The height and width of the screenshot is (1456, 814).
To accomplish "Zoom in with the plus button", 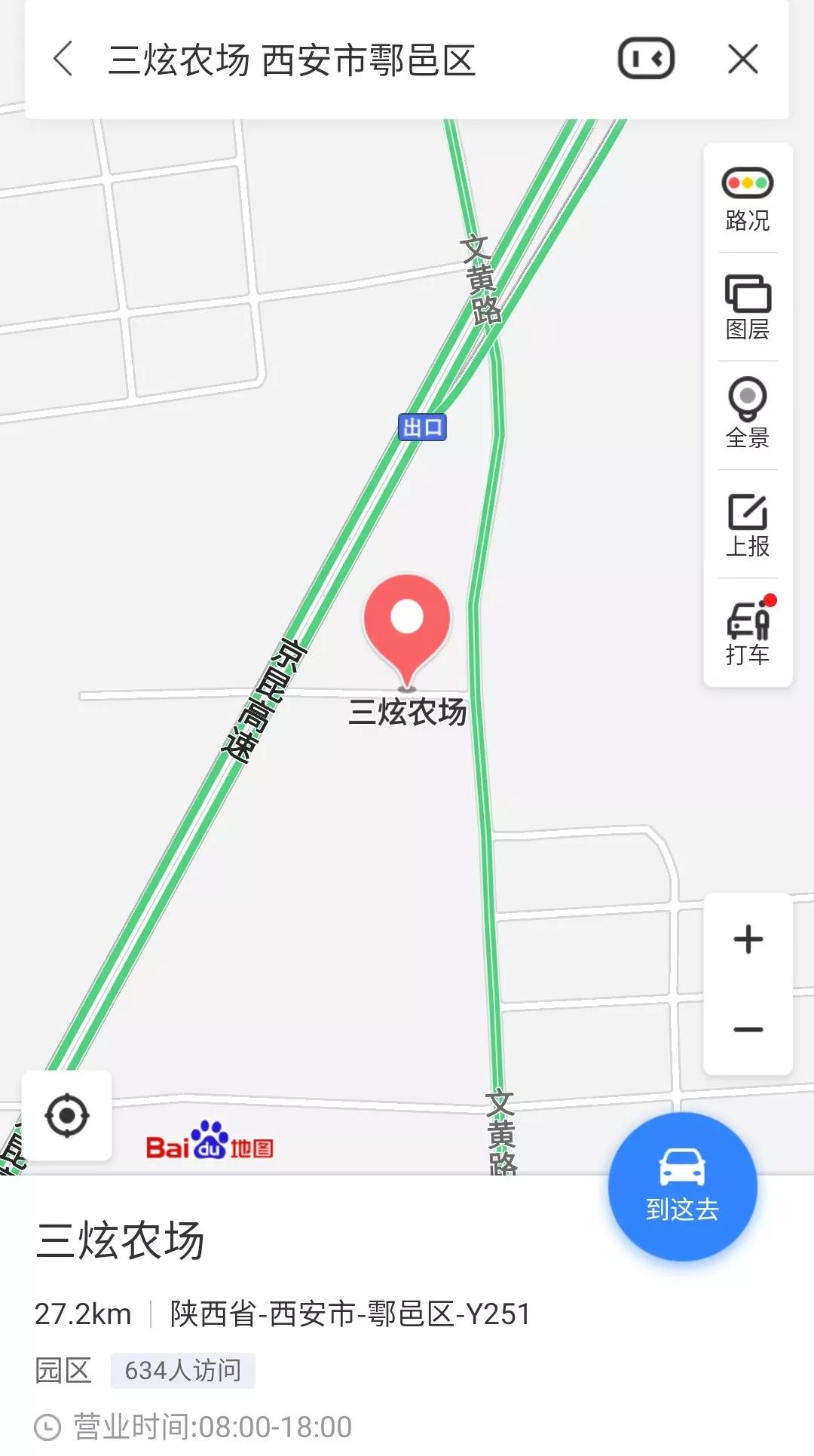I will tap(748, 940).
